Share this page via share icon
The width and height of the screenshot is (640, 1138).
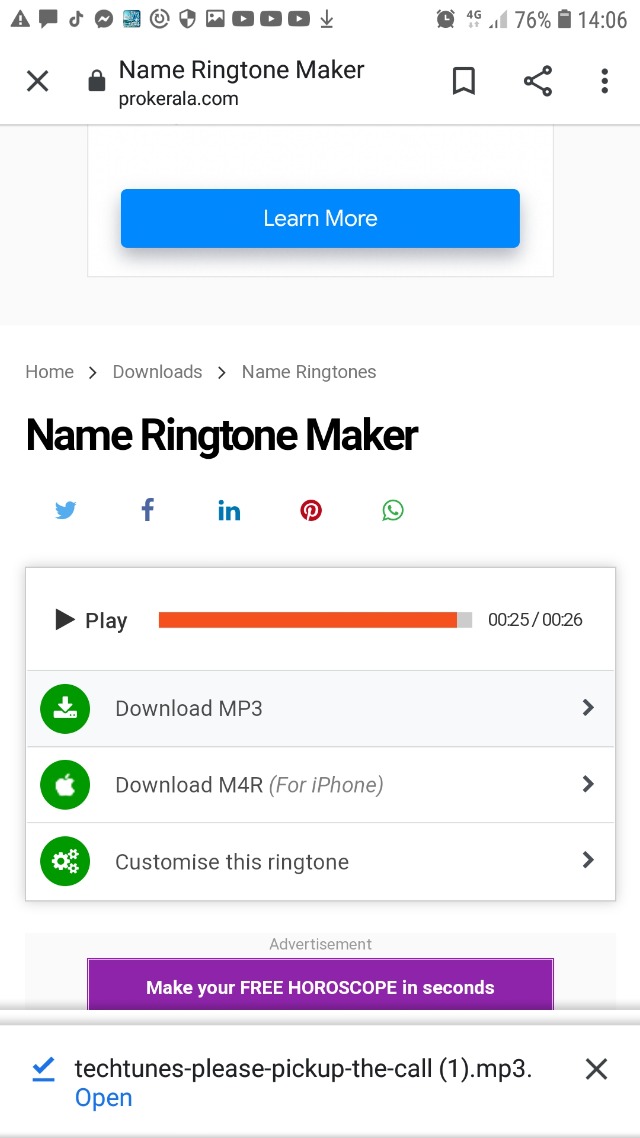[538, 82]
